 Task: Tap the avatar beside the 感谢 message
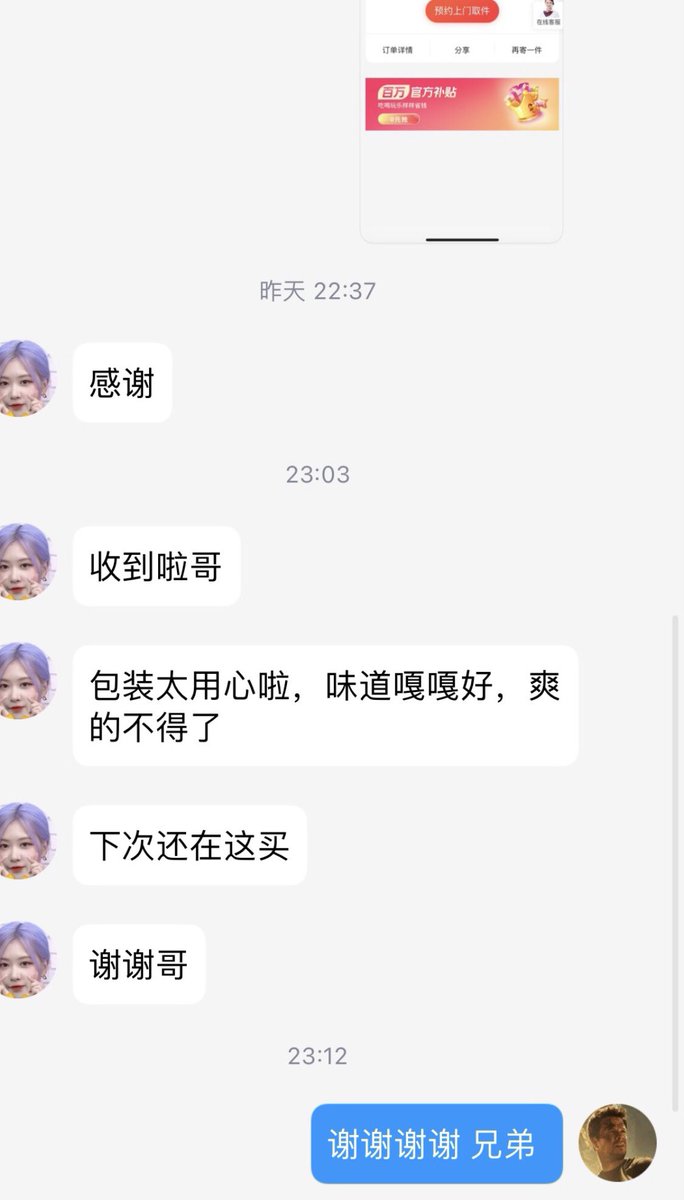pos(22,379)
